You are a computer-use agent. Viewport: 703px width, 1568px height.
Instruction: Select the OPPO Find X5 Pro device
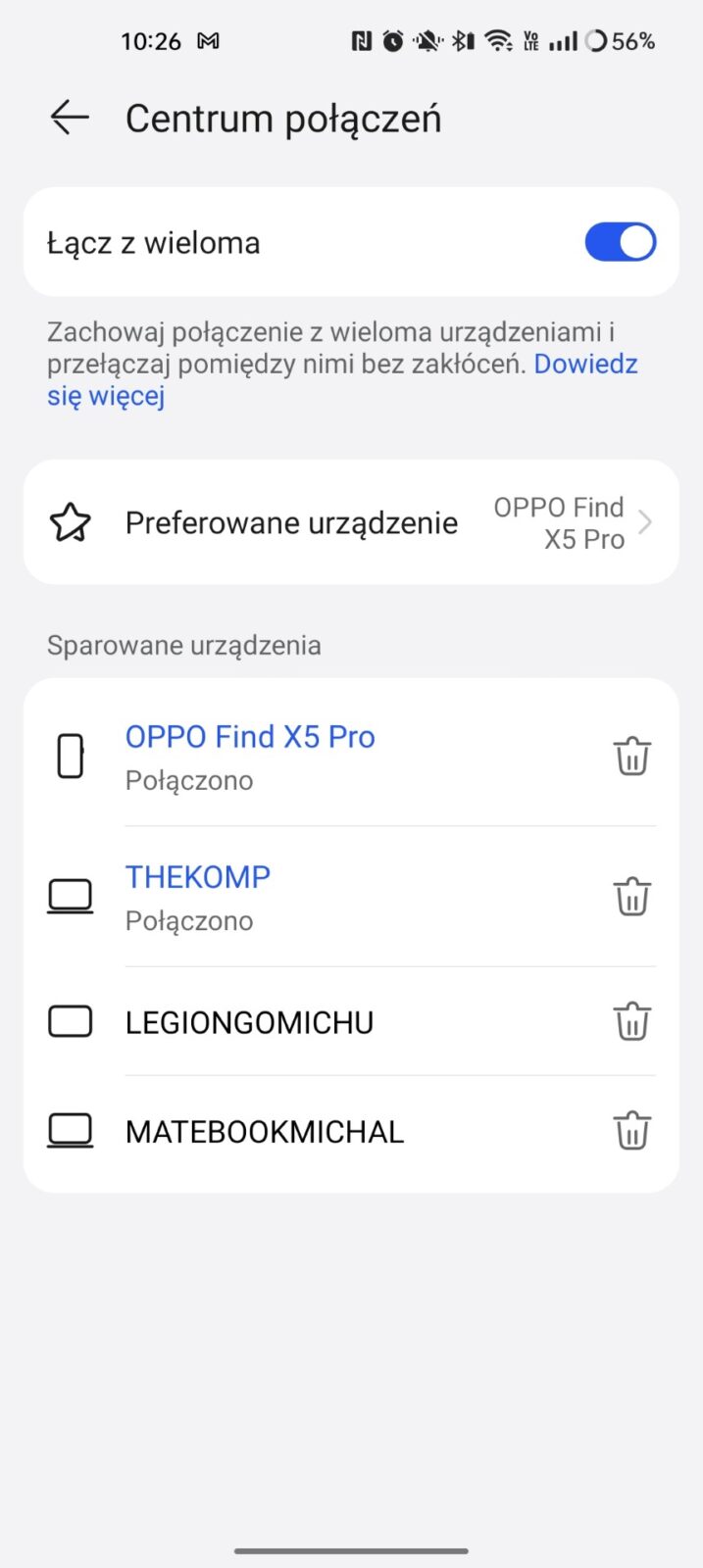[250, 756]
